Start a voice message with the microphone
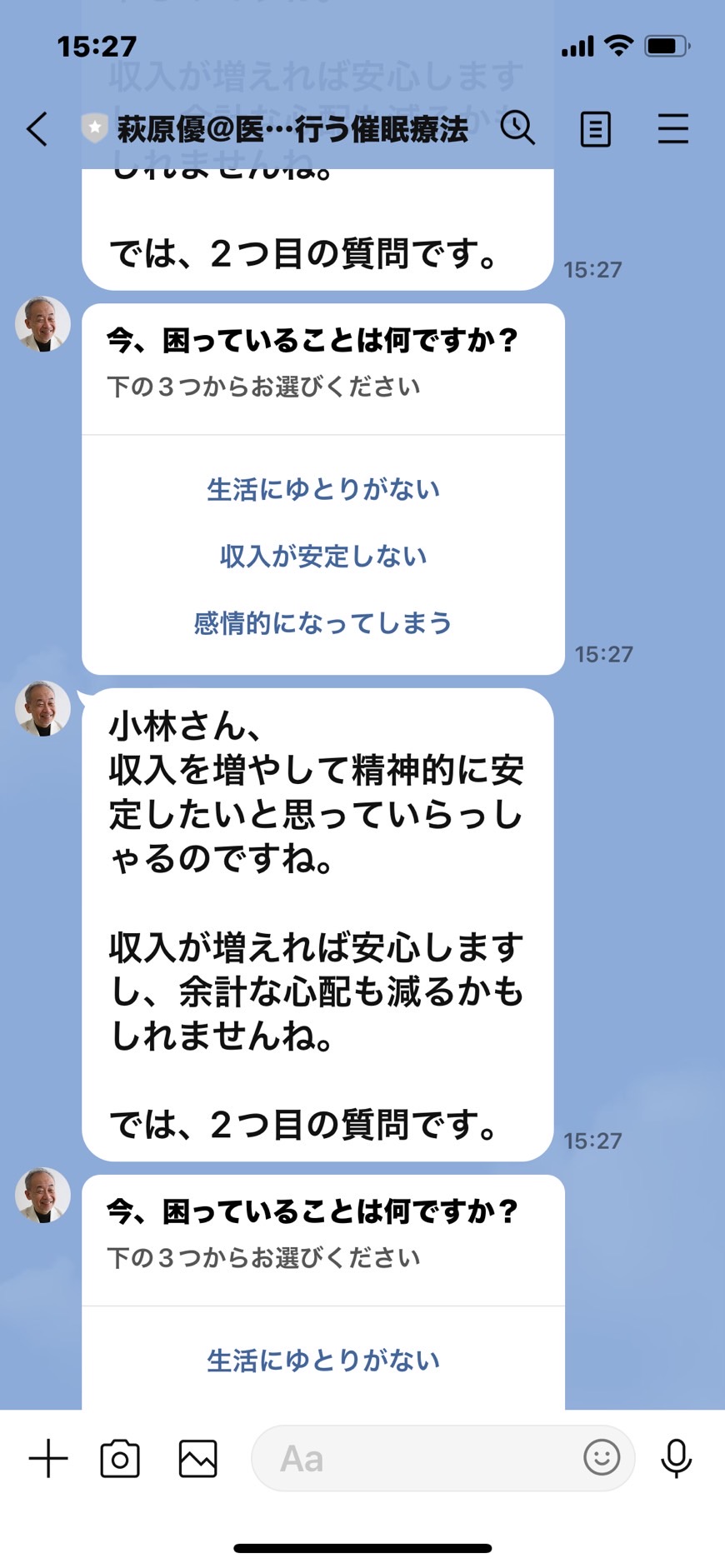 click(677, 1459)
